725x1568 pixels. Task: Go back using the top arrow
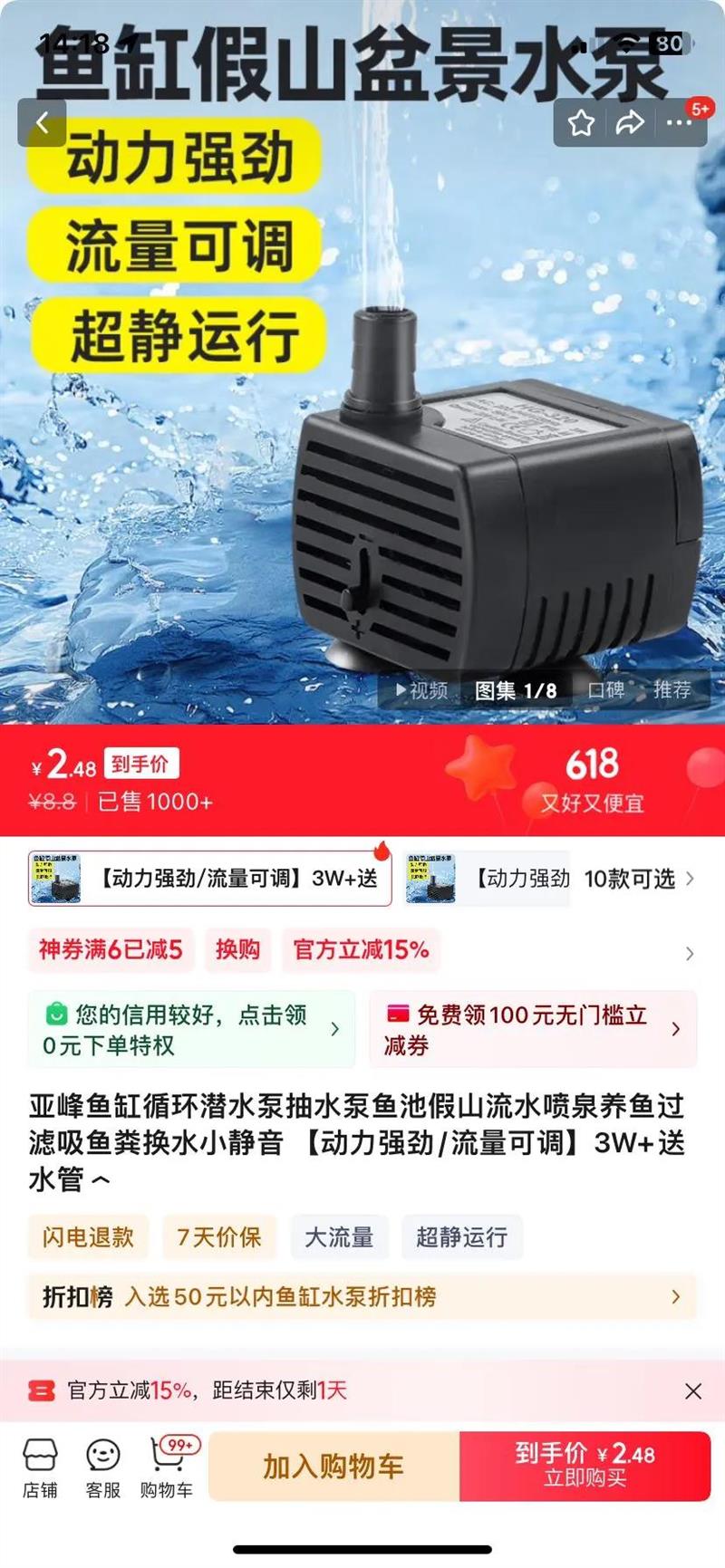pyautogui.click(x=42, y=122)
